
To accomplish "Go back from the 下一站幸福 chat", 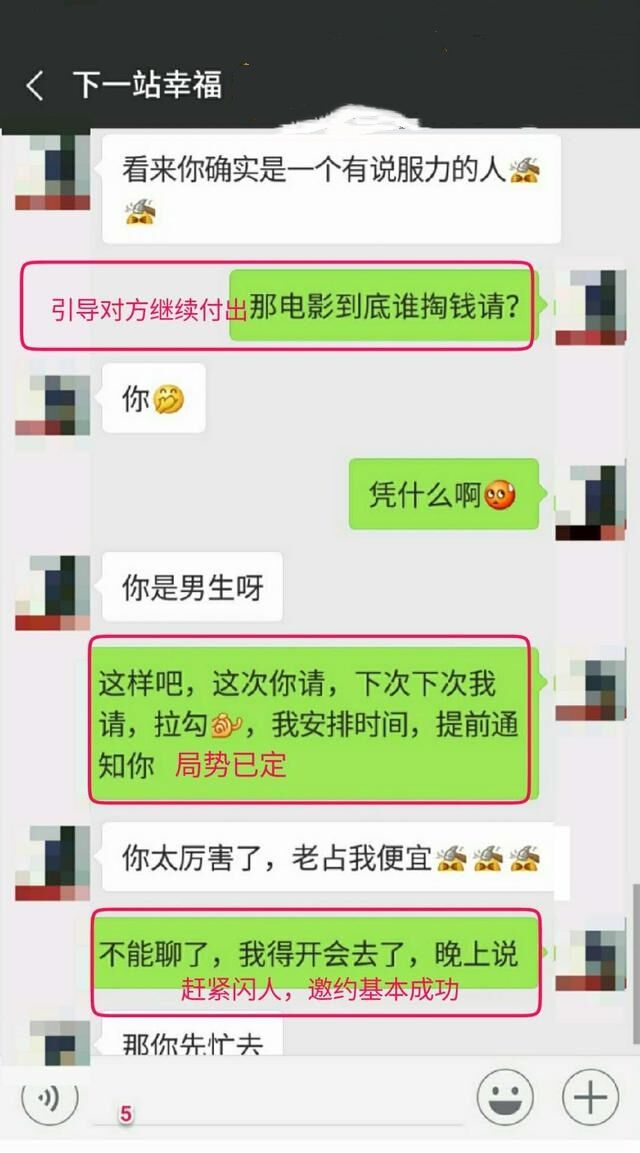I will coord(35,86).
